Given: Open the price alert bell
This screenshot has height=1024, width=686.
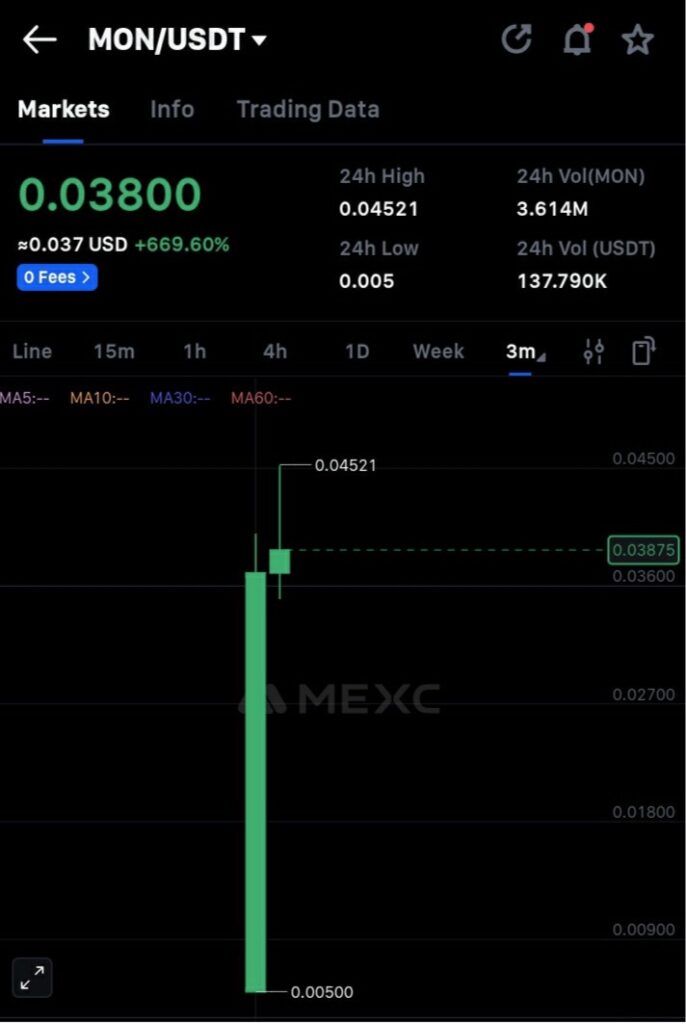Looking at the screenshot, I should coord(577,40).
